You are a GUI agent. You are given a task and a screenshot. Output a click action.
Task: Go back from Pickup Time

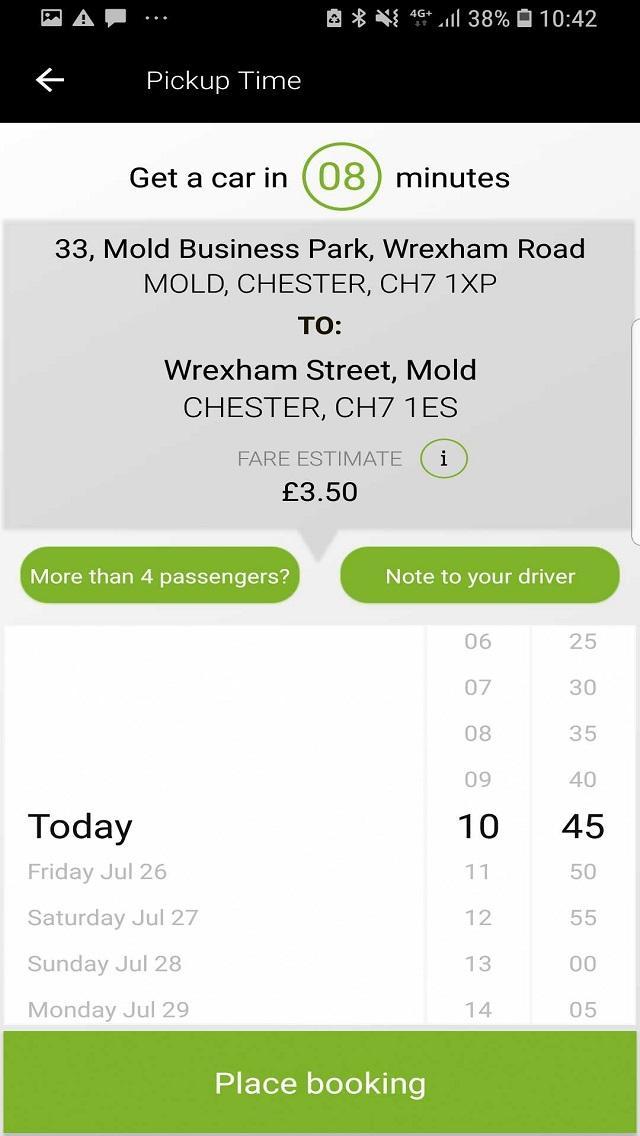[x=49, y=81]
